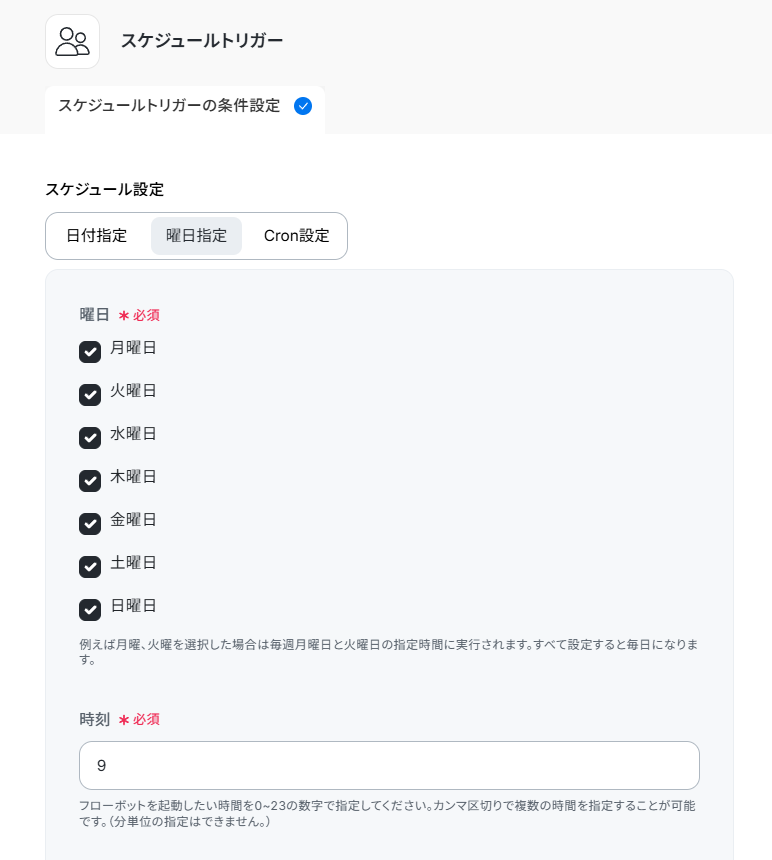Toggle the 木曜日 checkbox
This screenshot has width=772, height=860.
click(90, 481)
